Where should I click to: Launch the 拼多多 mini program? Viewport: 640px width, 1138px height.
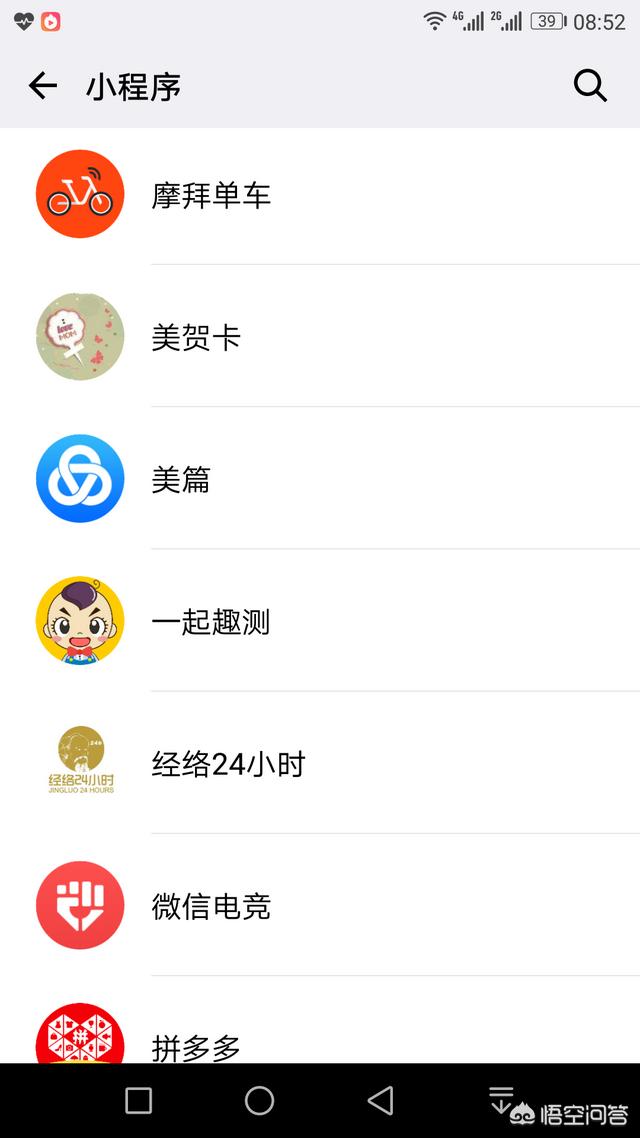pyautogui.click(x=196, y=1045)
